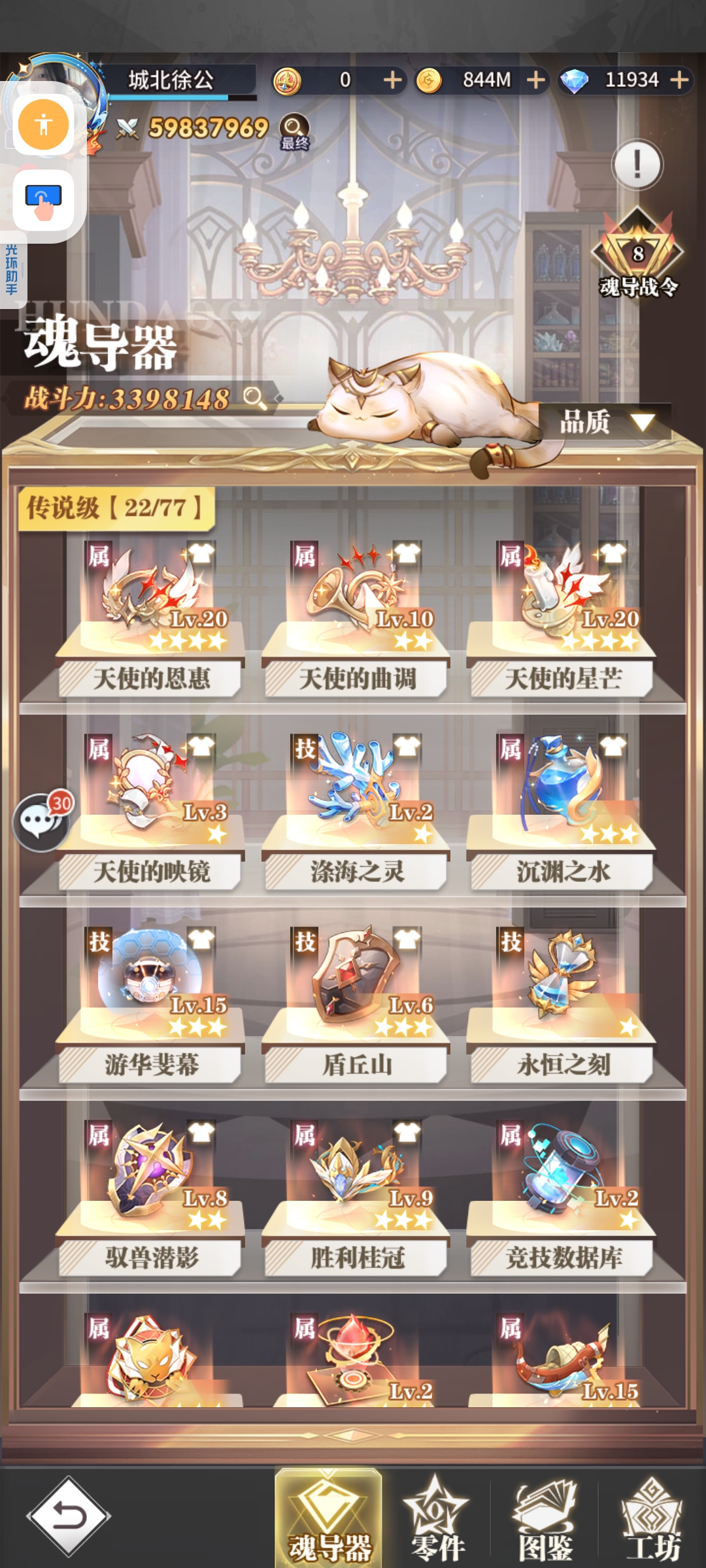Add more diamonds with the plus icon

[x=680, y=80]
